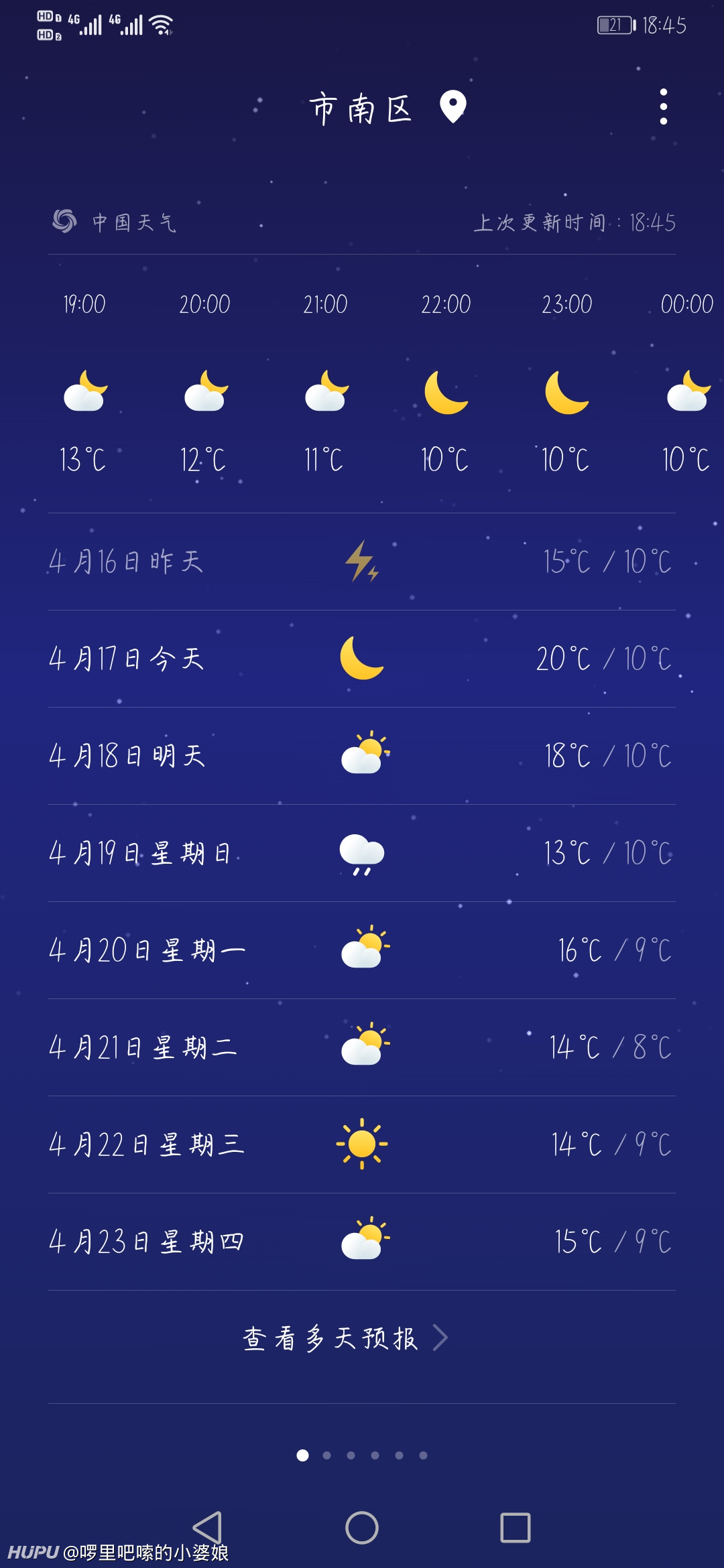Viewport: 724px width, 1568px height.
Task: Open the 4月17日今天 forecast row
Action: 362,659
